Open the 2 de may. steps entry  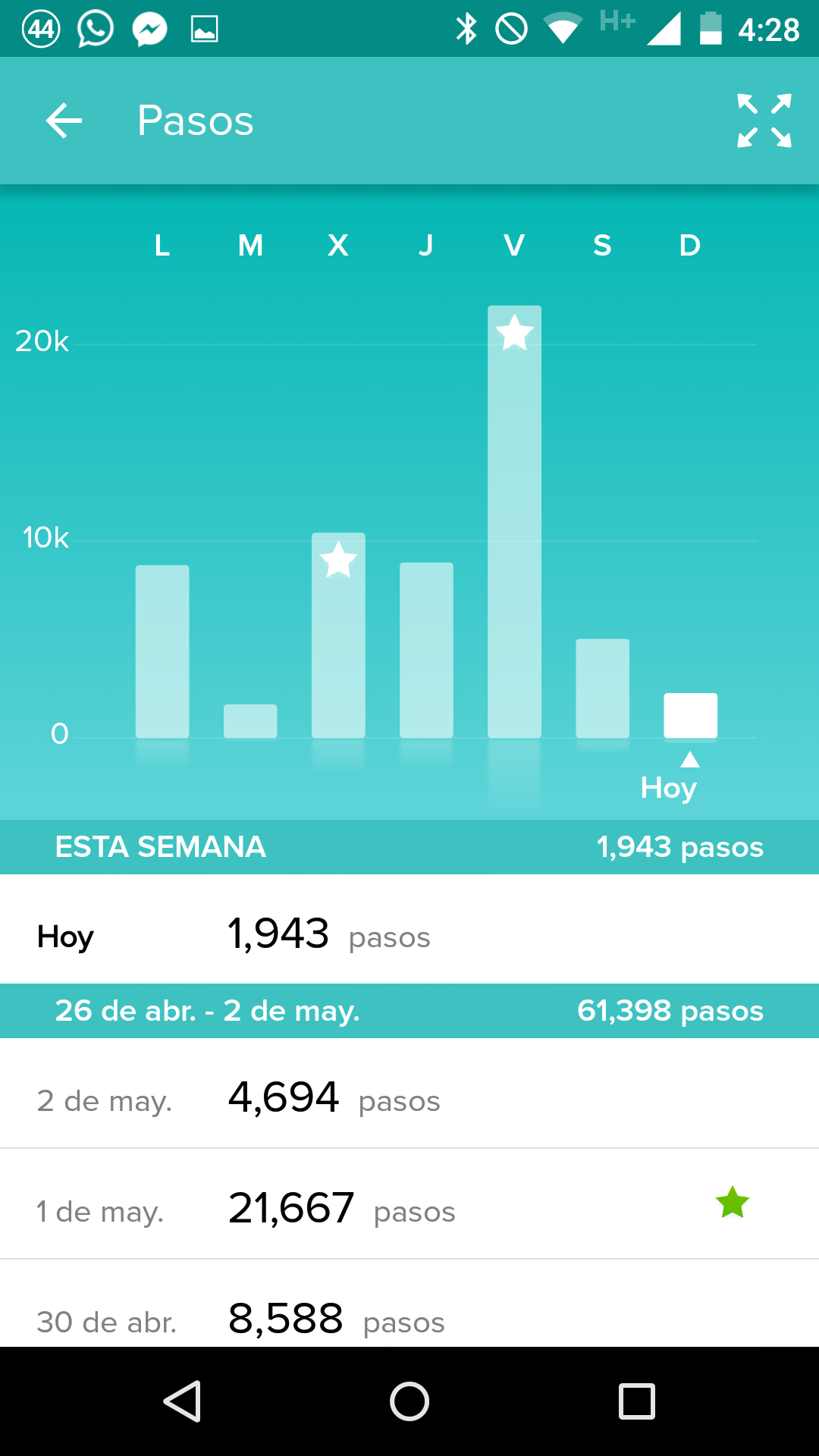pos(409,1093)
